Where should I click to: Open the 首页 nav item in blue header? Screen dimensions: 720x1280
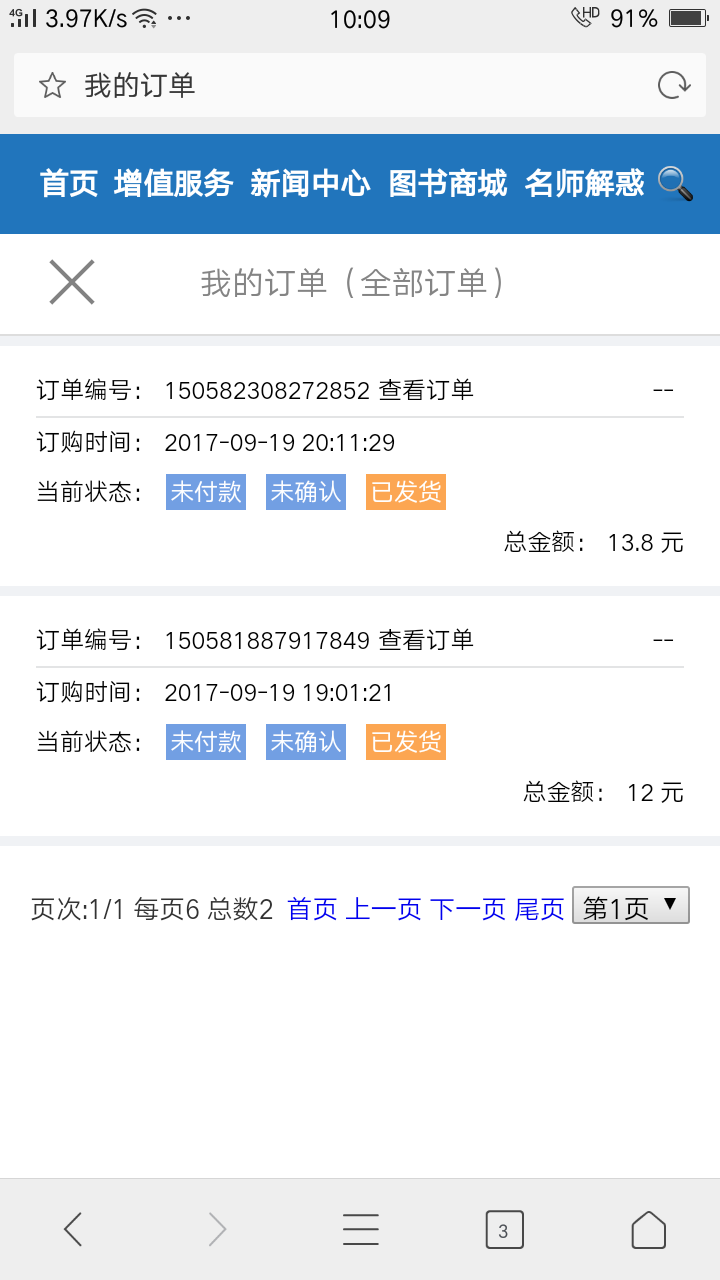pyautogui.click(x=69, y=184)
